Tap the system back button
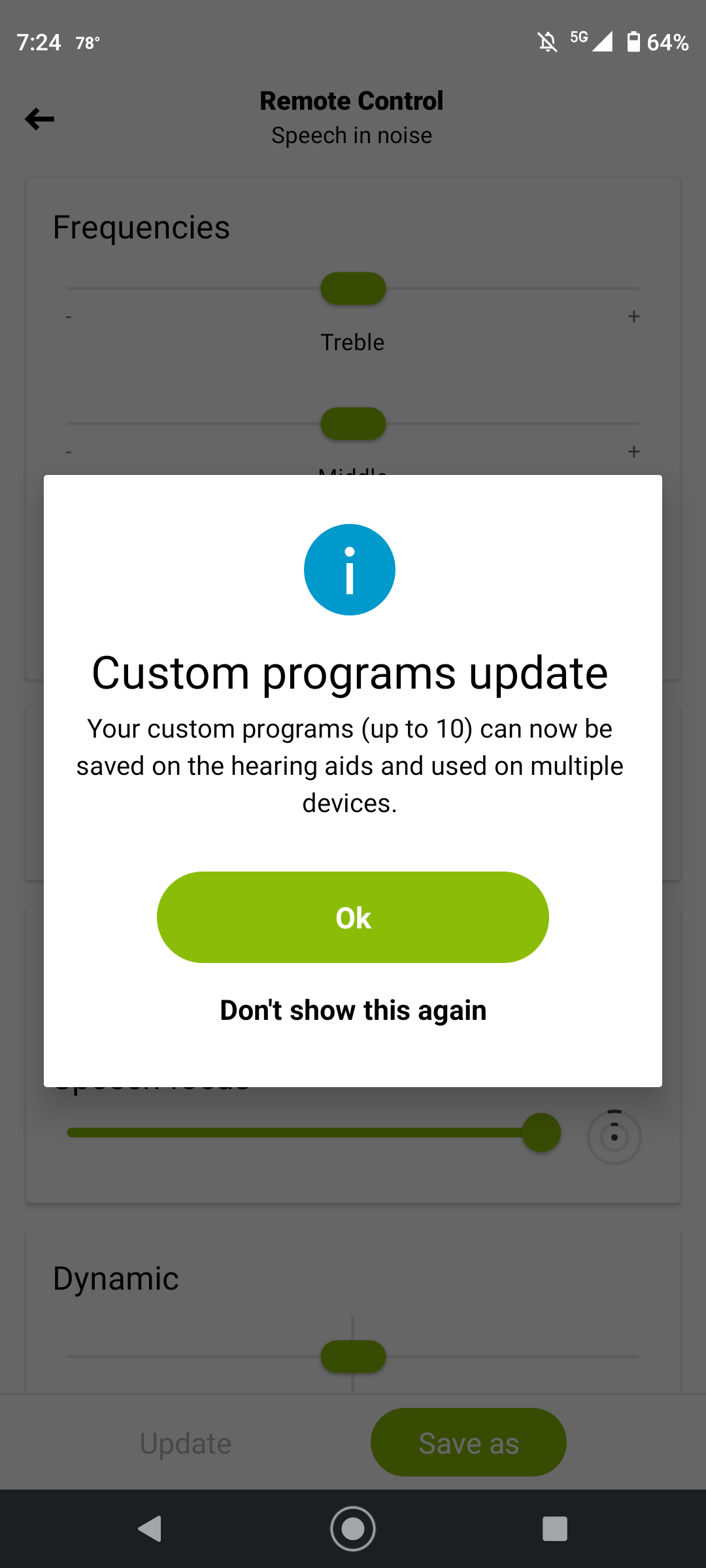Screen dimensions: 706x1568 [150, 1529]
